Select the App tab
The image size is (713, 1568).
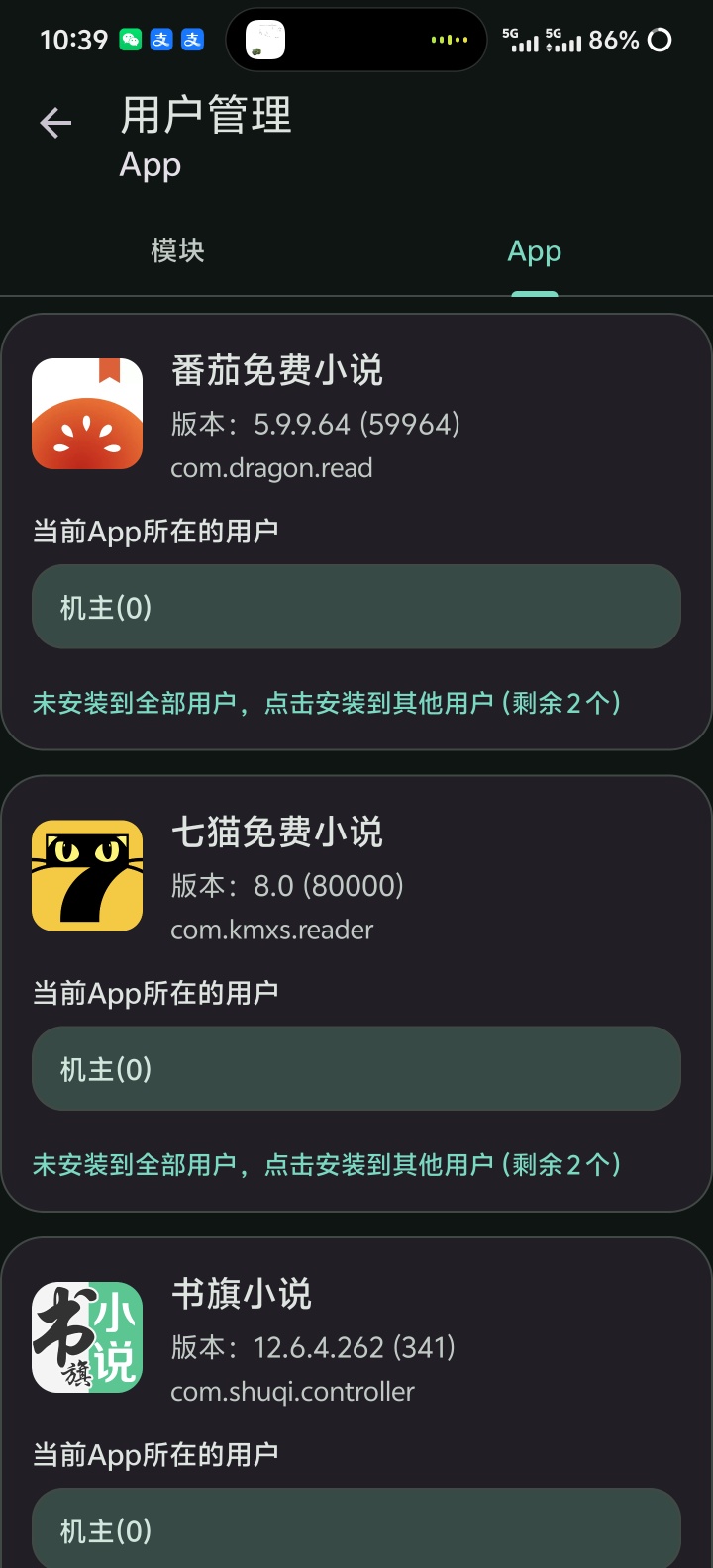tap(535, 250)
